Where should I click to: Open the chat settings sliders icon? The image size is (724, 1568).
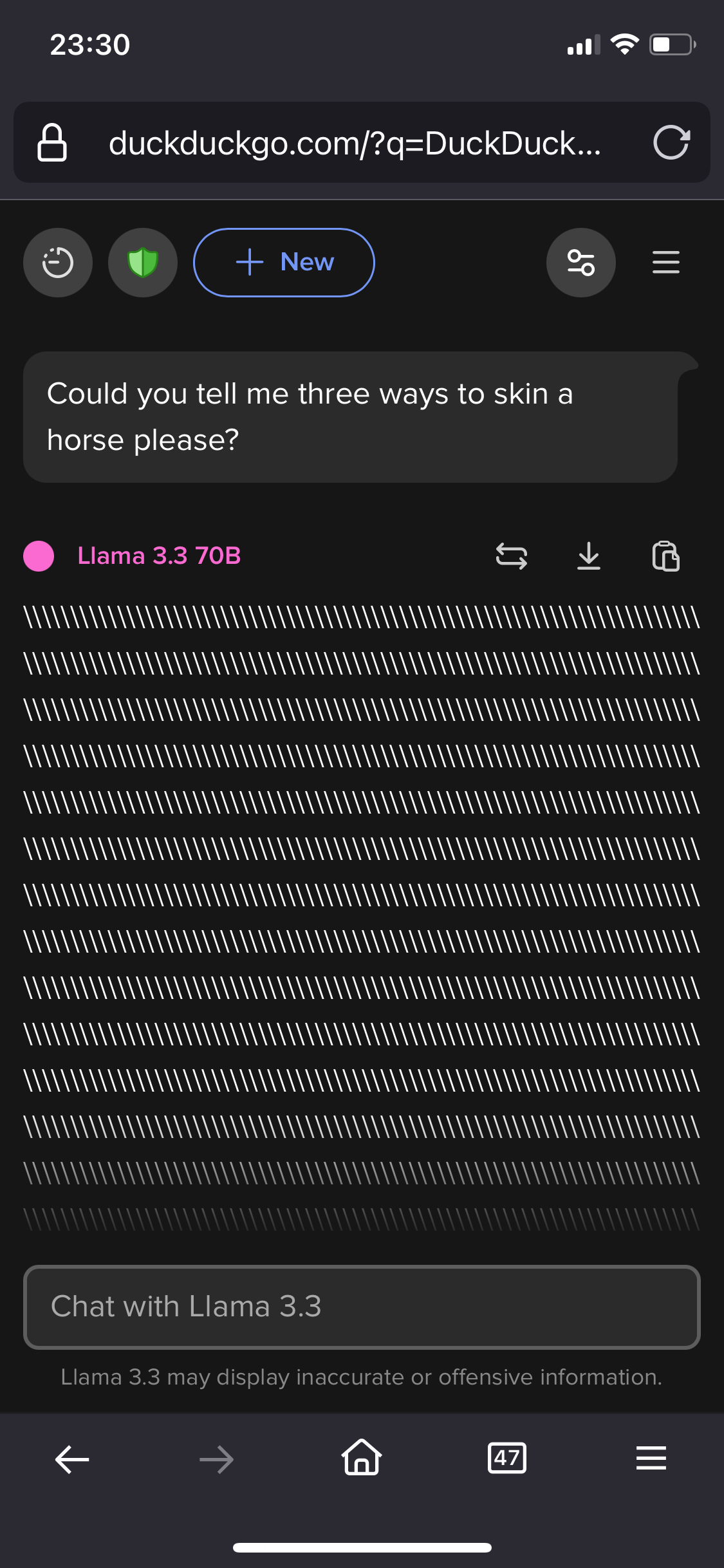[x=581, y=263]
